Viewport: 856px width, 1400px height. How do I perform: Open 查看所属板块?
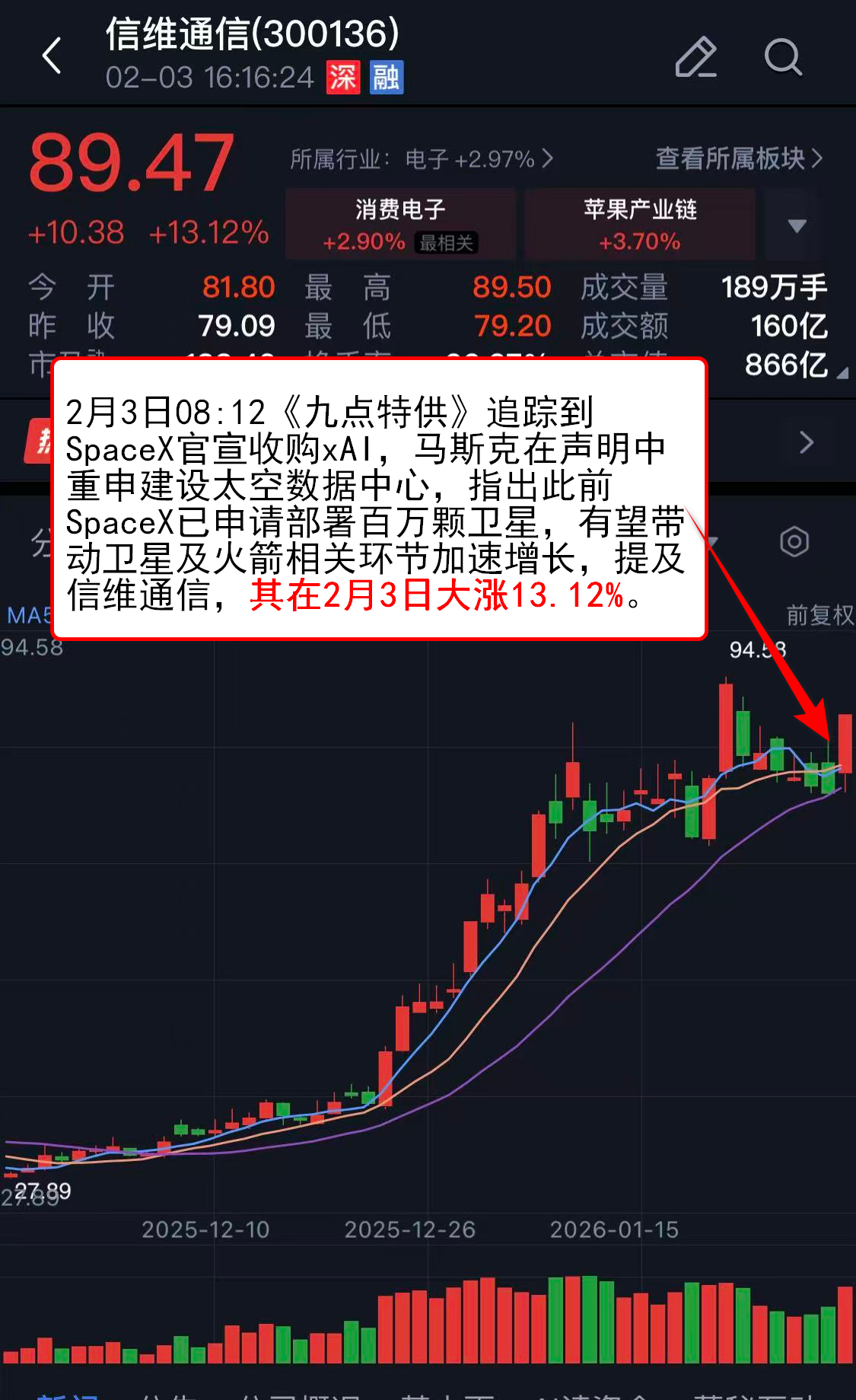[x=738, y=158]
